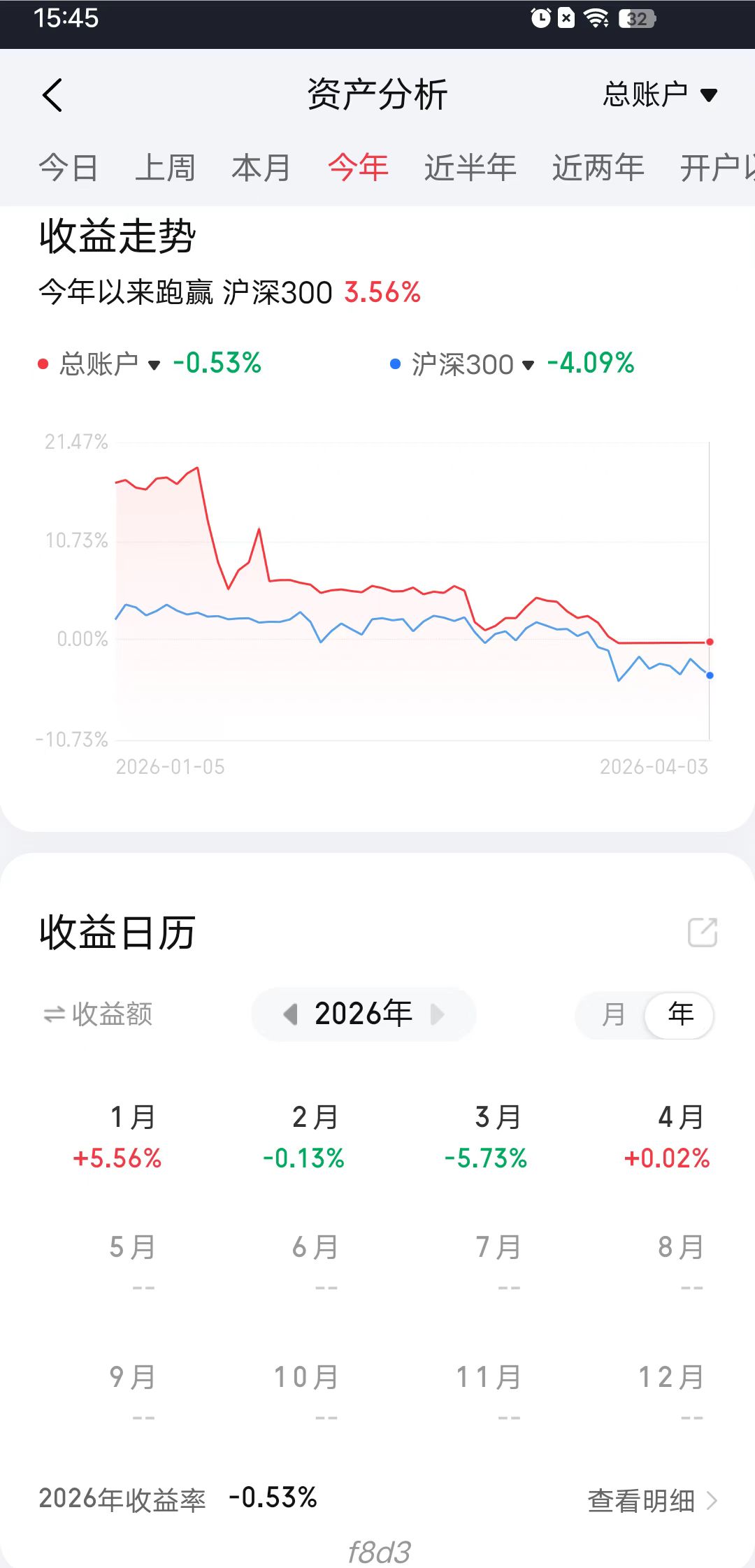The height and width of the screenshot is (1568, 755).
Task: Open 3月 monthly return
Action: [x=486, y=1137]
